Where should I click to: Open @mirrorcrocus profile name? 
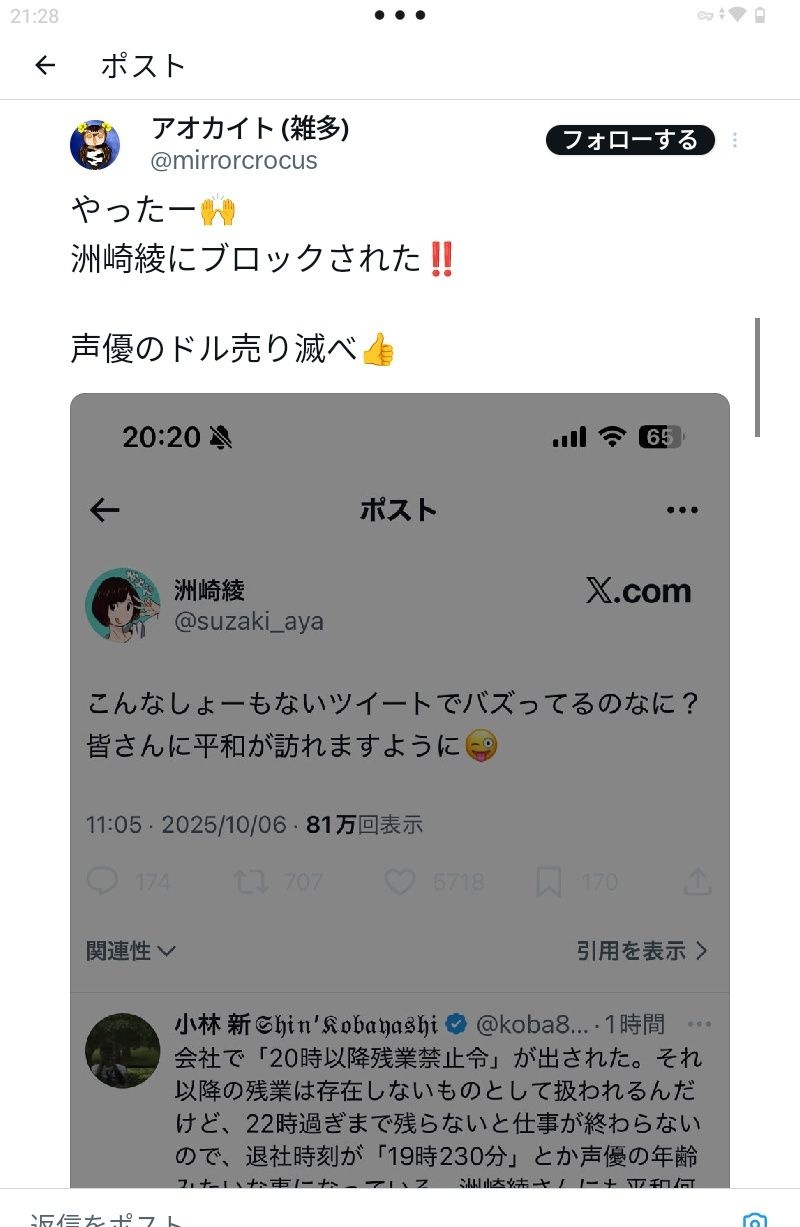[250, 128]
